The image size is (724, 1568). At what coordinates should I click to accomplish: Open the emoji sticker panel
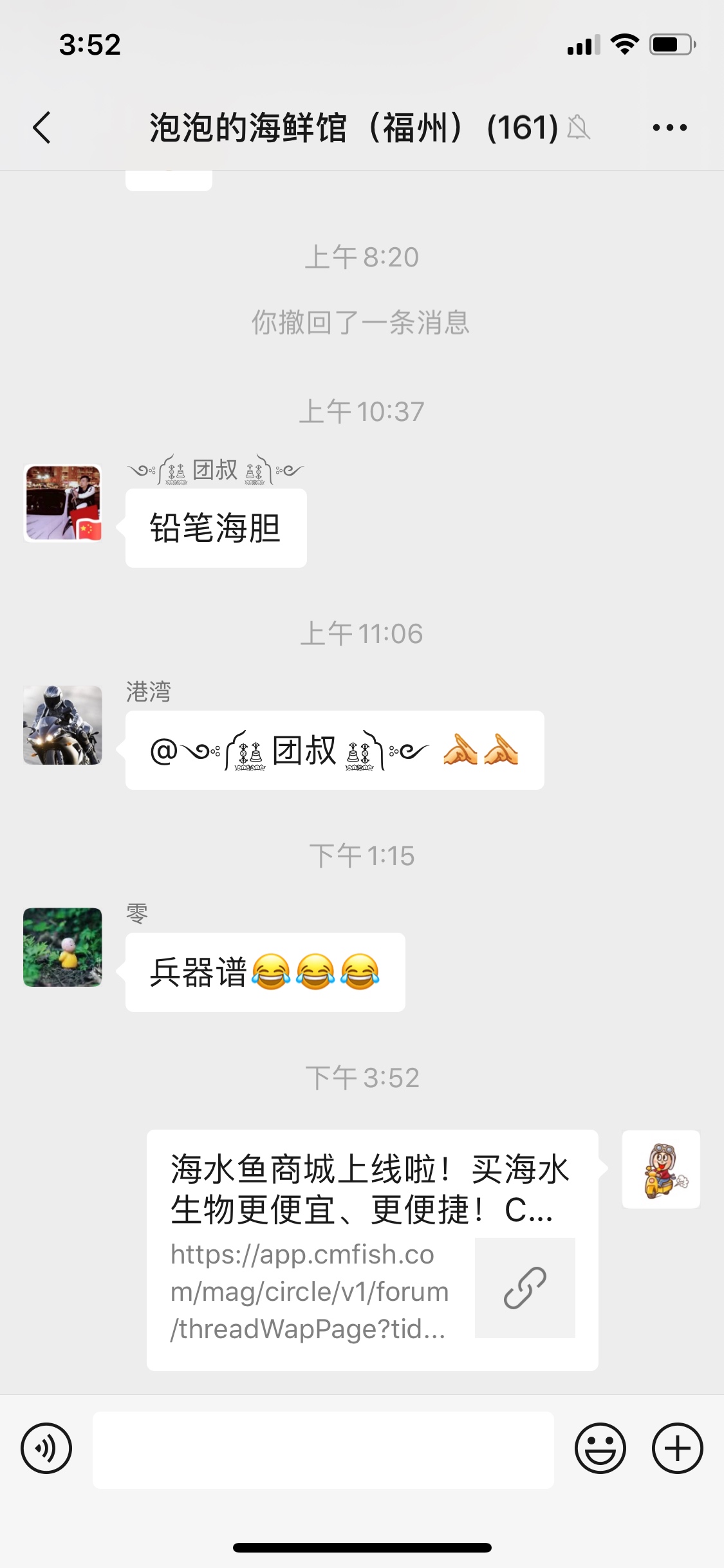click(600, 1448)
